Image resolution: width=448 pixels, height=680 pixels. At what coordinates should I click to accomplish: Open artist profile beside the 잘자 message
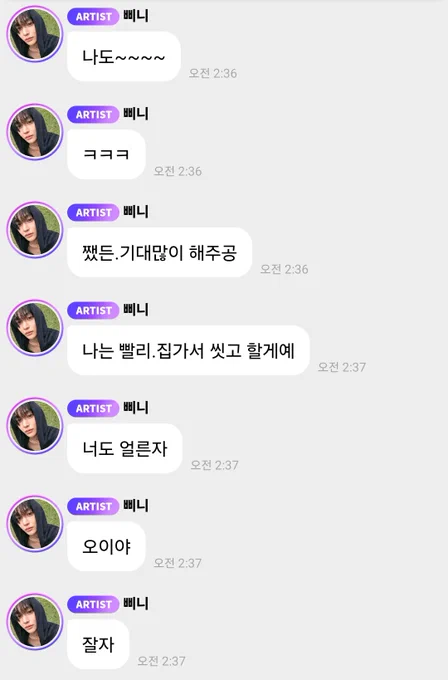tap(35, 622)
